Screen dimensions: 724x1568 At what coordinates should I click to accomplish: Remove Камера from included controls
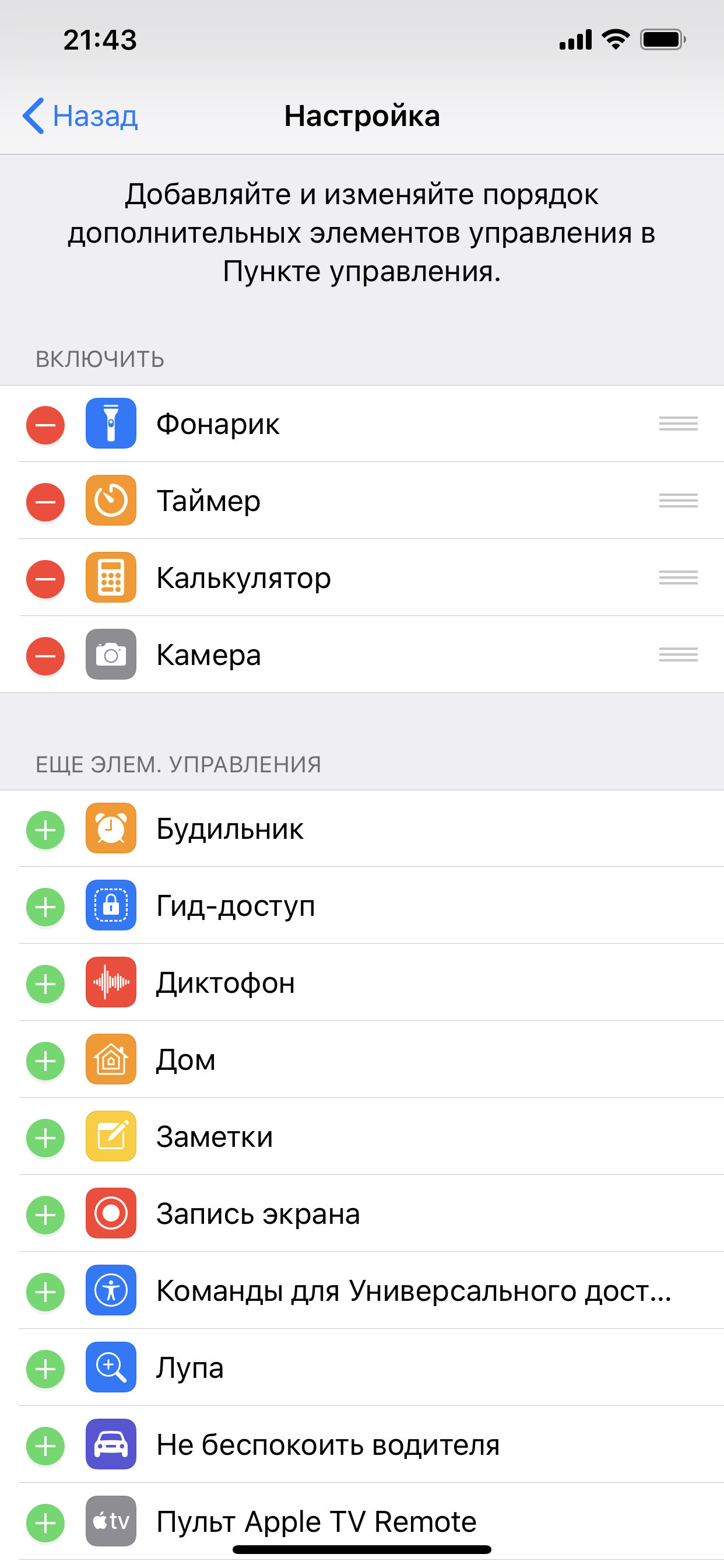pyautogui.click(x=45, y=656)
